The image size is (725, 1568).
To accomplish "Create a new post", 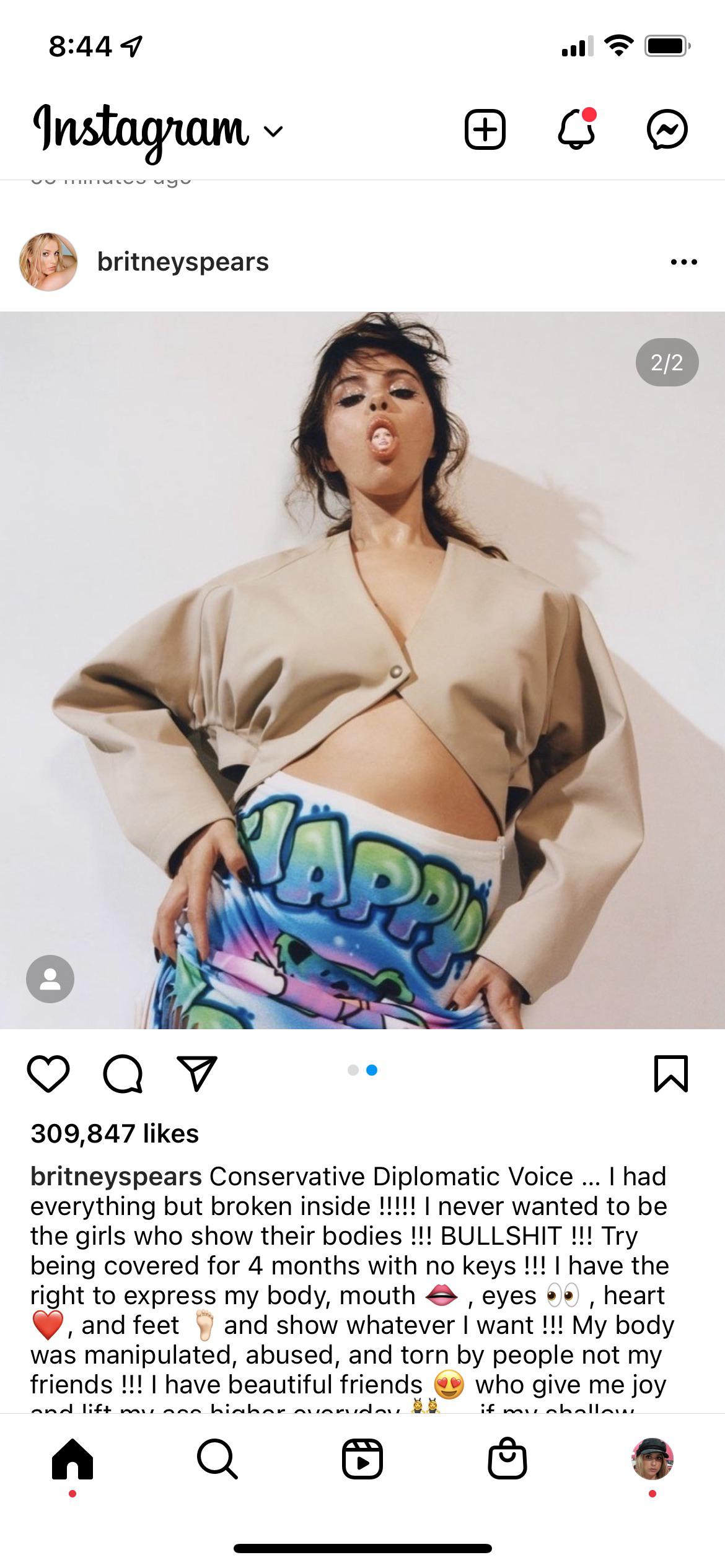I will click(485, 130).
